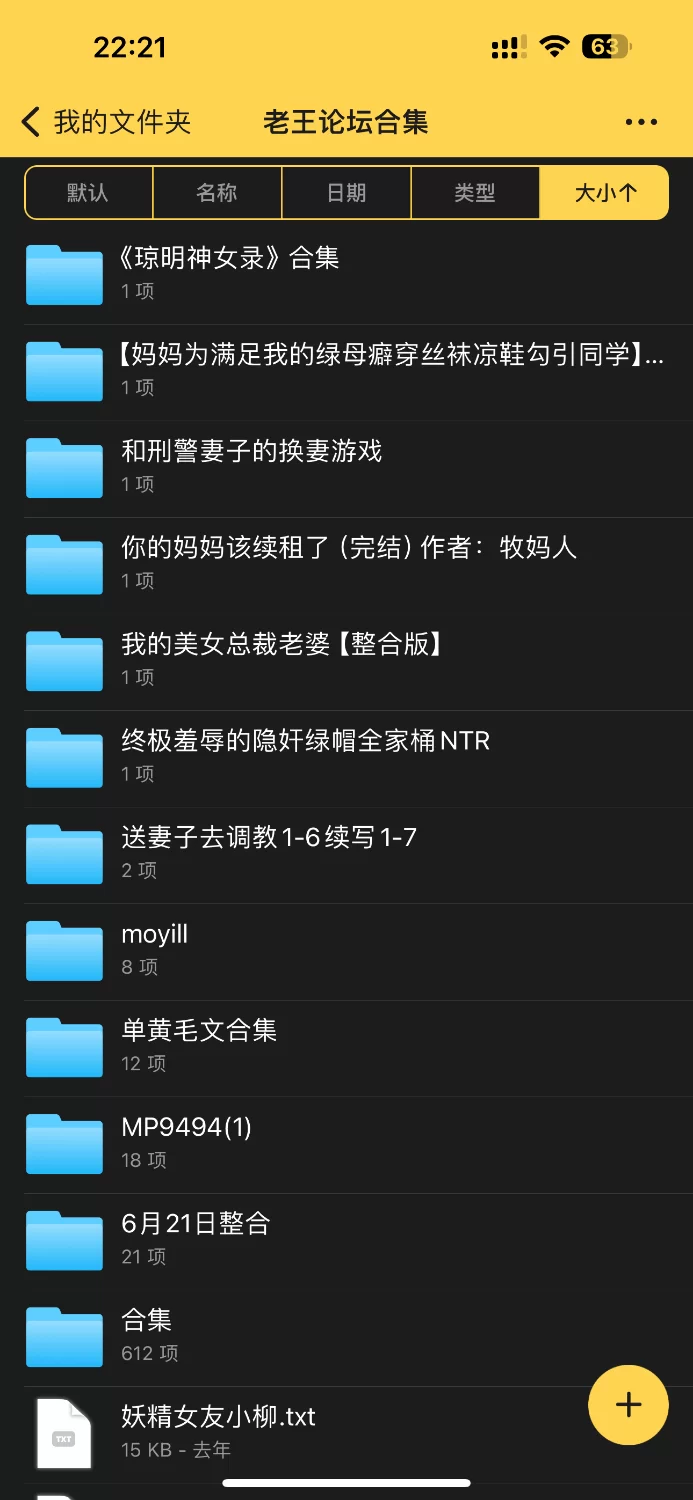The width and height of the screenshot is (693, 1500).
Task: Open the moyill folder
Action: 155,949
